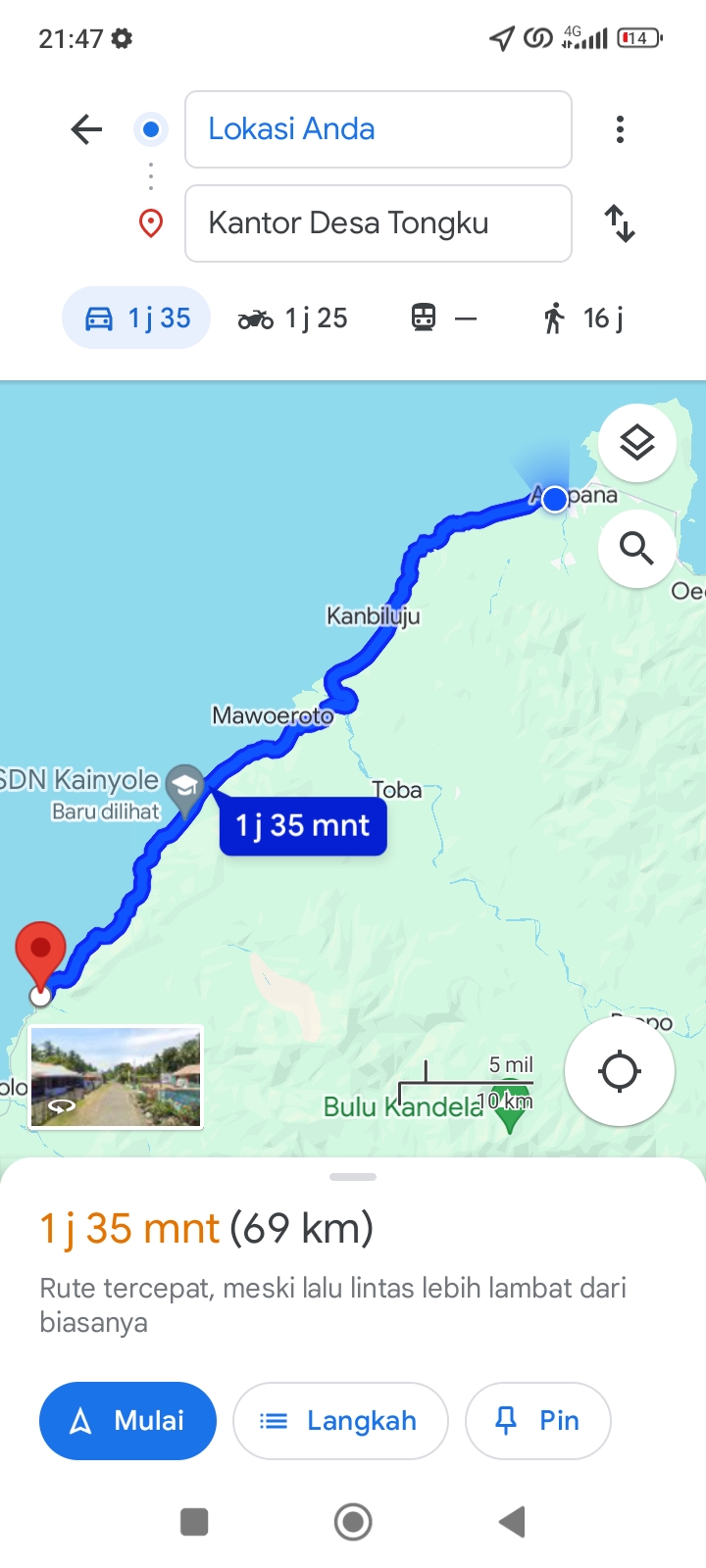Image resolution: width=706 pixels, height=1568 pixels.
Task: Open the Street View thumbnail
Action: click(116, 1077)
